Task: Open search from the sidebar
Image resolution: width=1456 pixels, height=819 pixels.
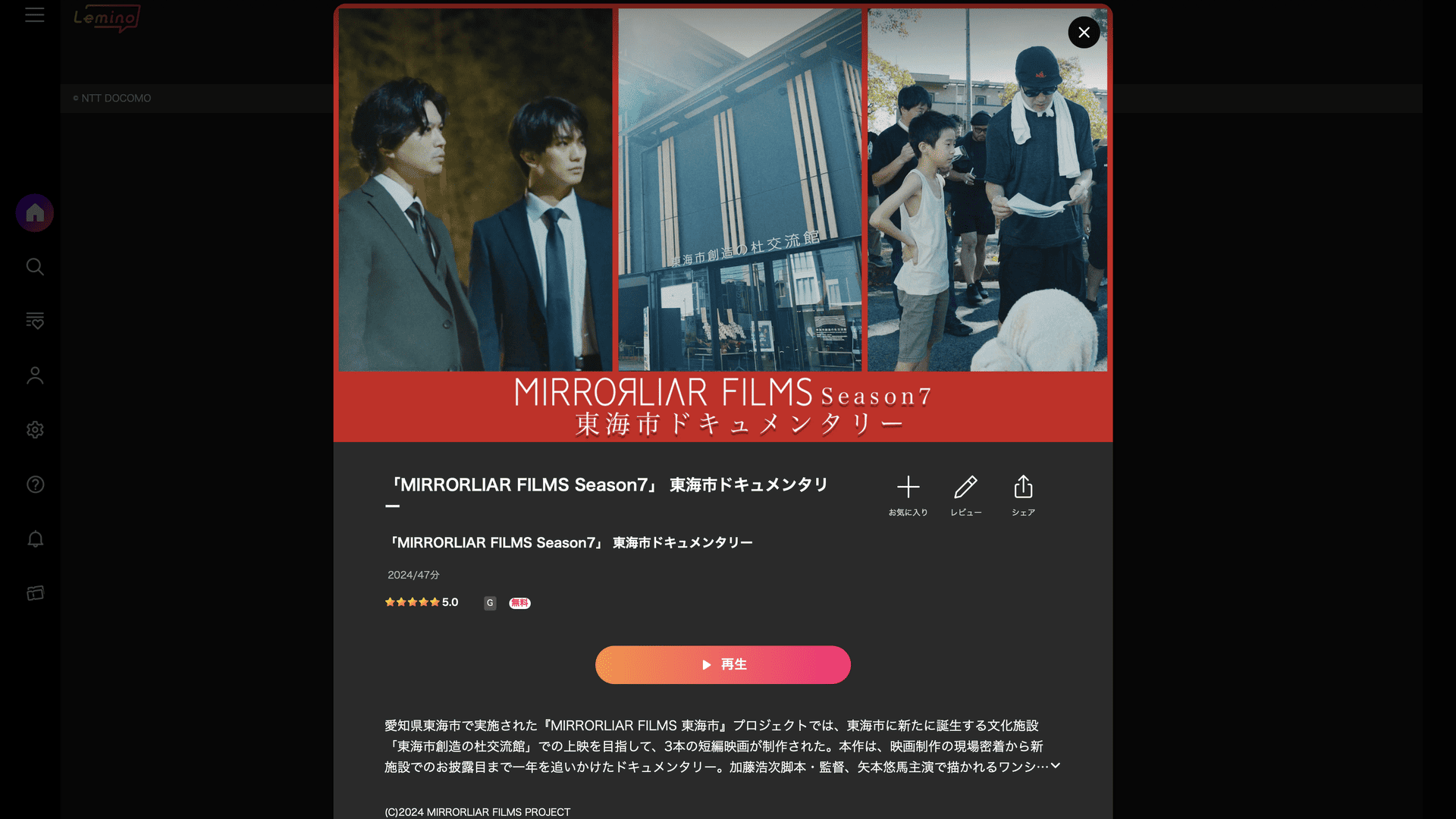Action: click(x=35, y=267)
